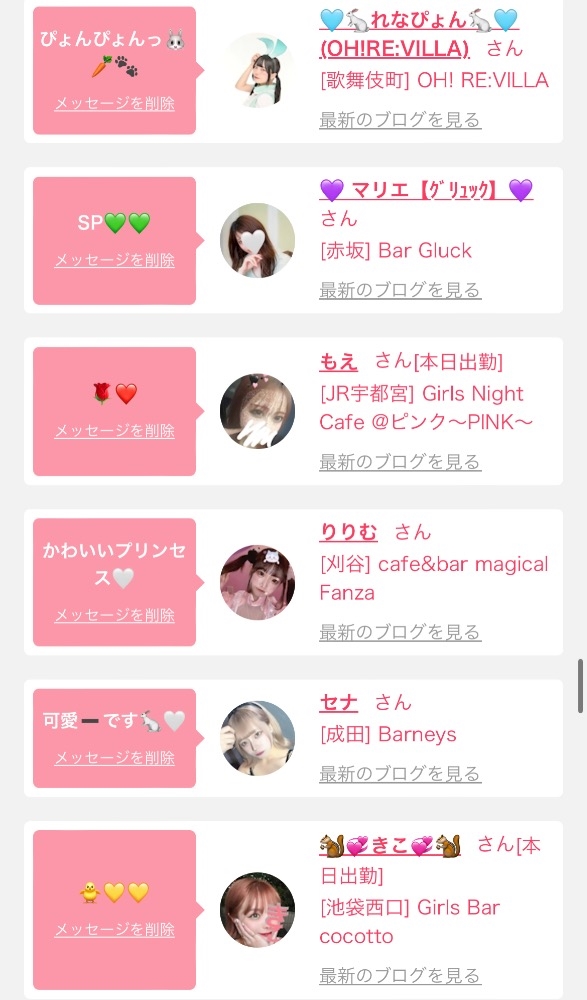
Task: View latest blog of きこ
Action: [x=400, y=975]
